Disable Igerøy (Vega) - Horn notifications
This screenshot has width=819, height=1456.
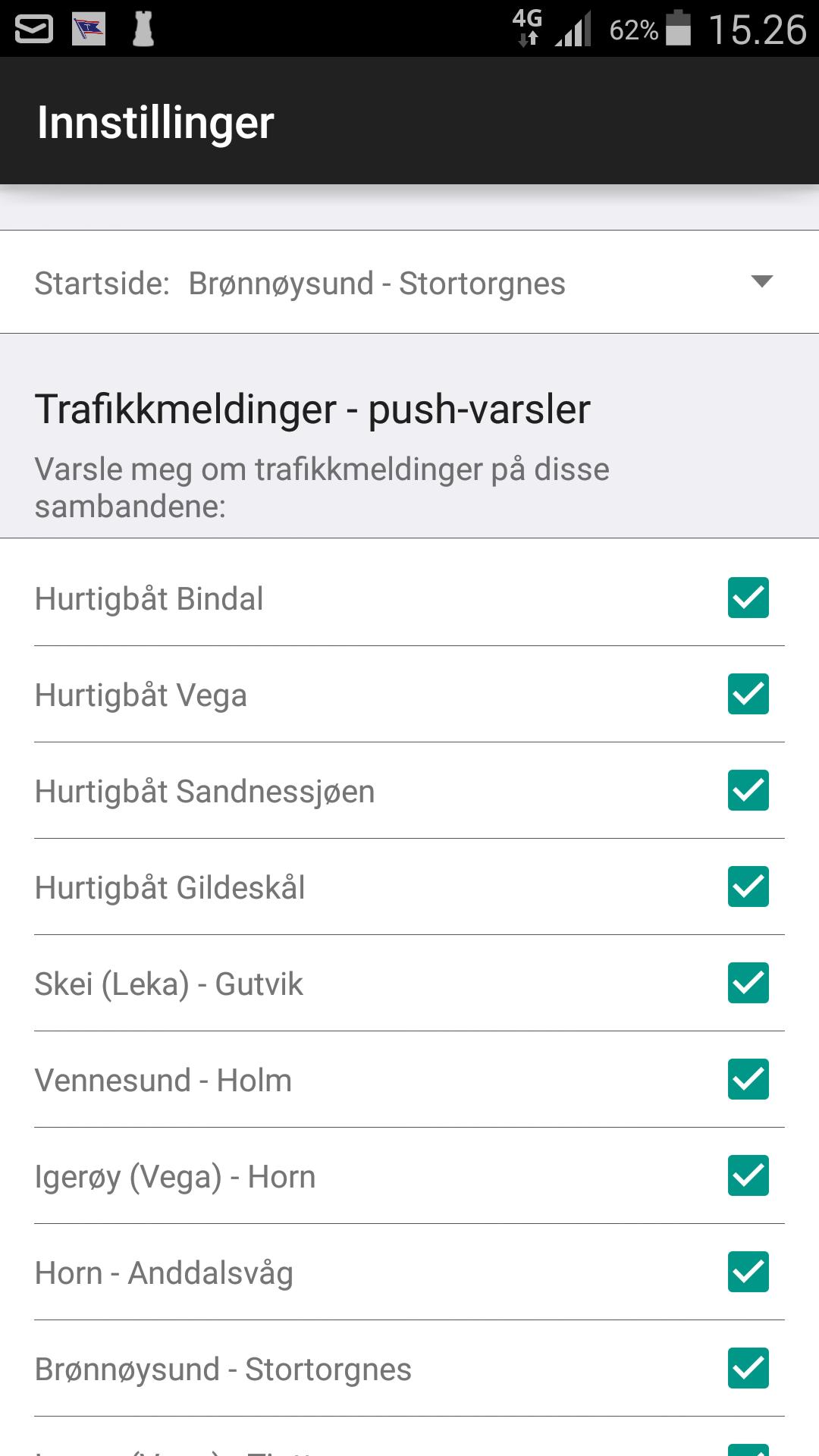(748, 1176)
